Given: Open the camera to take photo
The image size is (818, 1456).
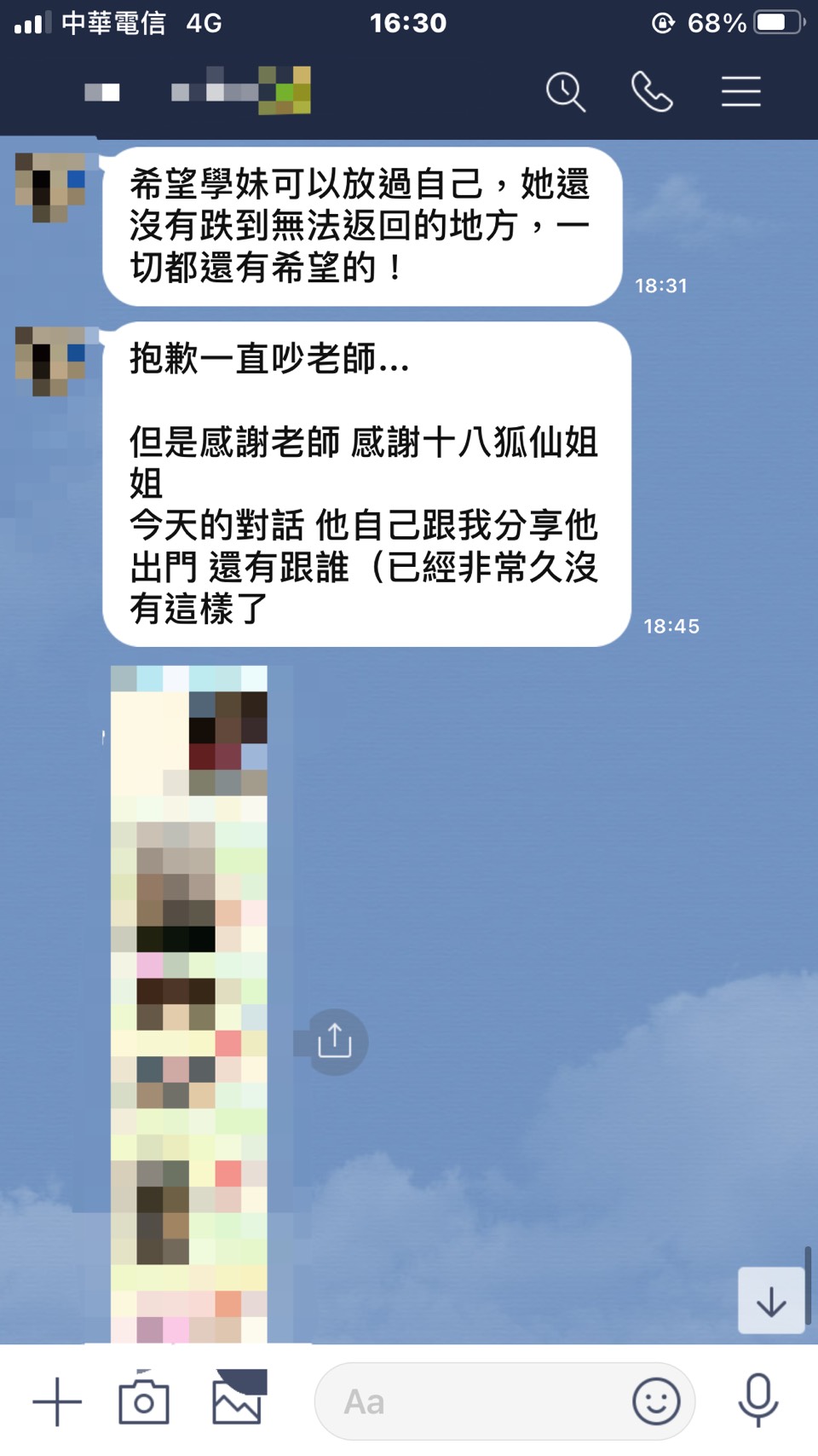Looking at the screenshot, I should coord(144,1401).
